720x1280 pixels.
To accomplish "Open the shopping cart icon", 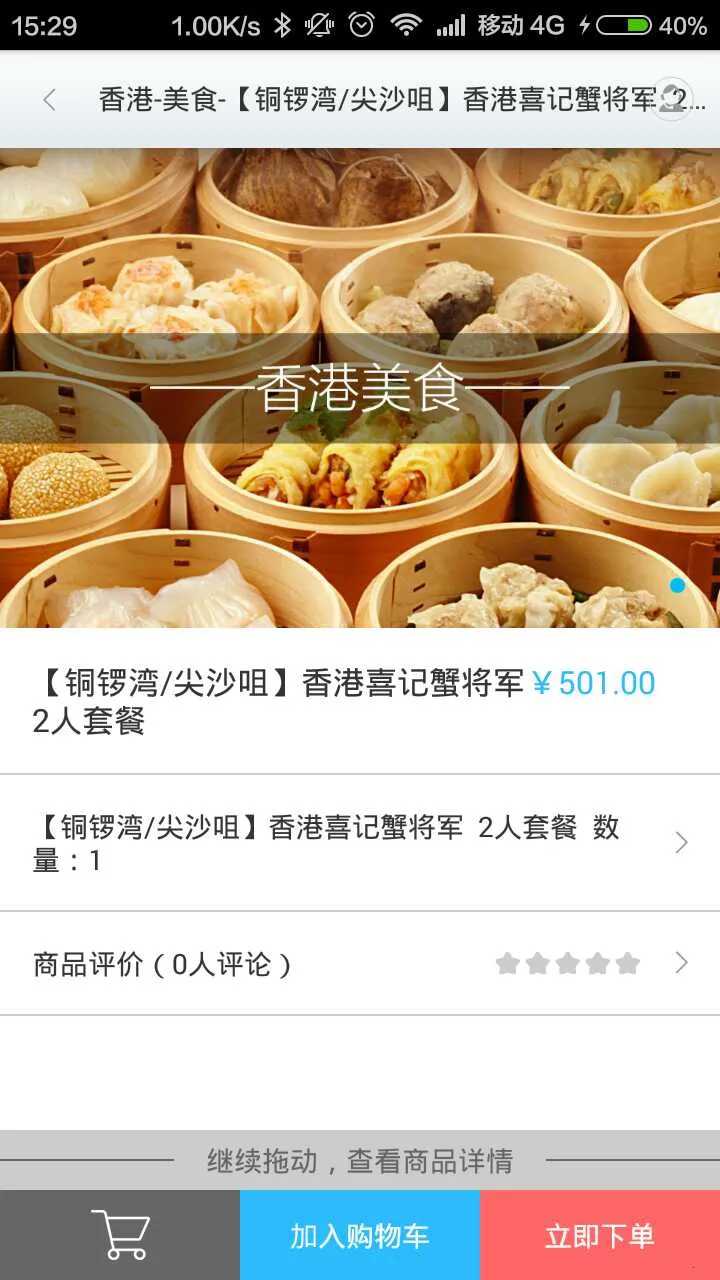I will (x=120, y=1235).
